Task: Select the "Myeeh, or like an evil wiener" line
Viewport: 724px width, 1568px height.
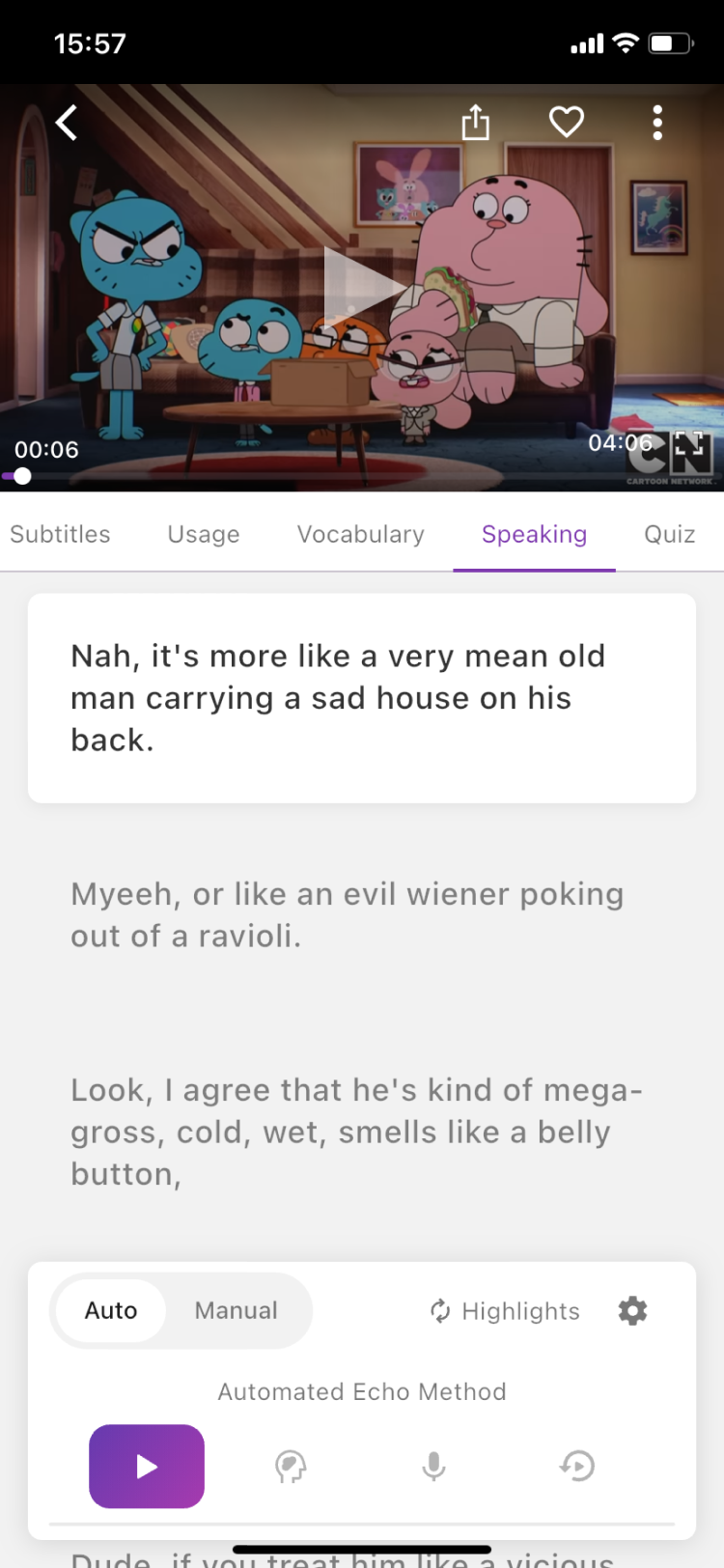Action: pyautogui.click(x=348, y=914)
